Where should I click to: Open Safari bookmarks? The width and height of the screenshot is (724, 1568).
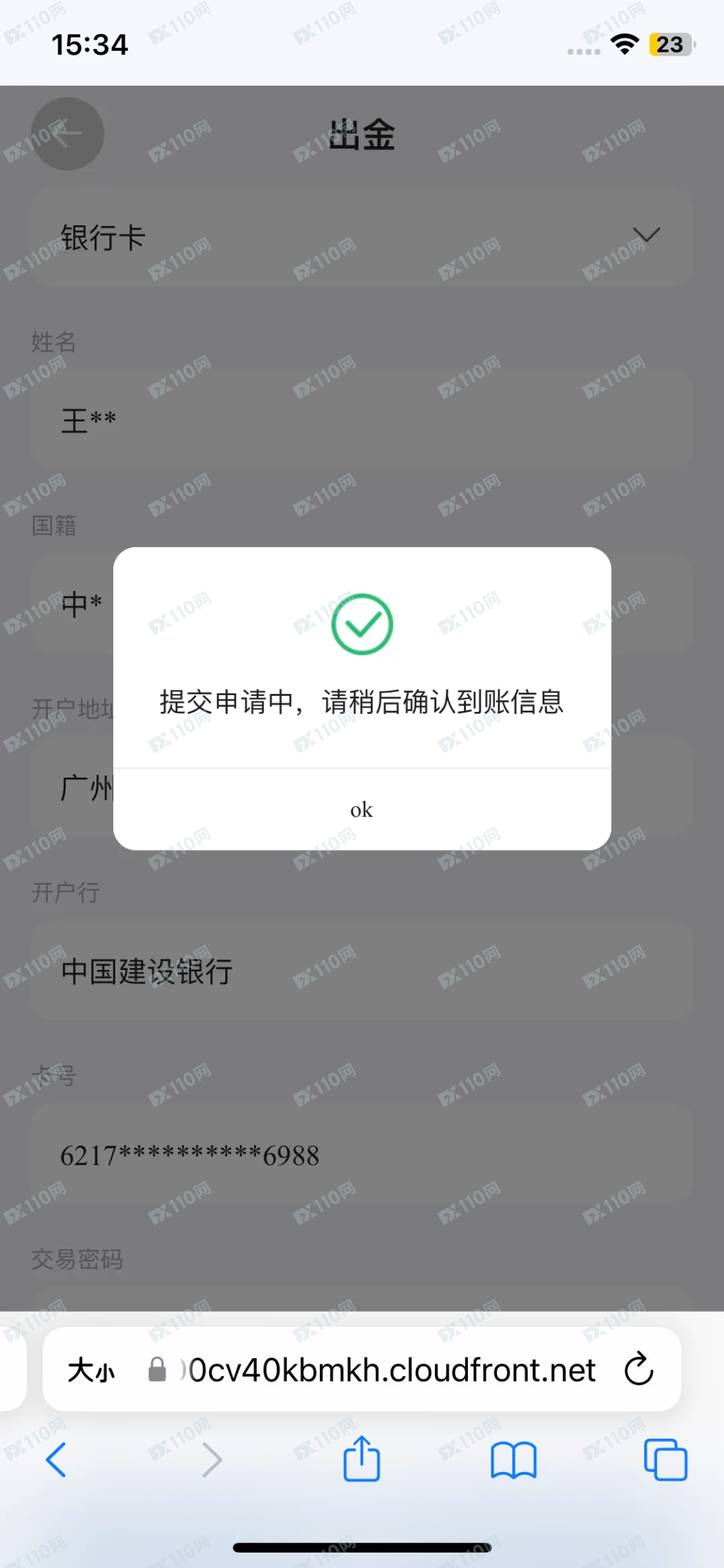(513, 1459)
